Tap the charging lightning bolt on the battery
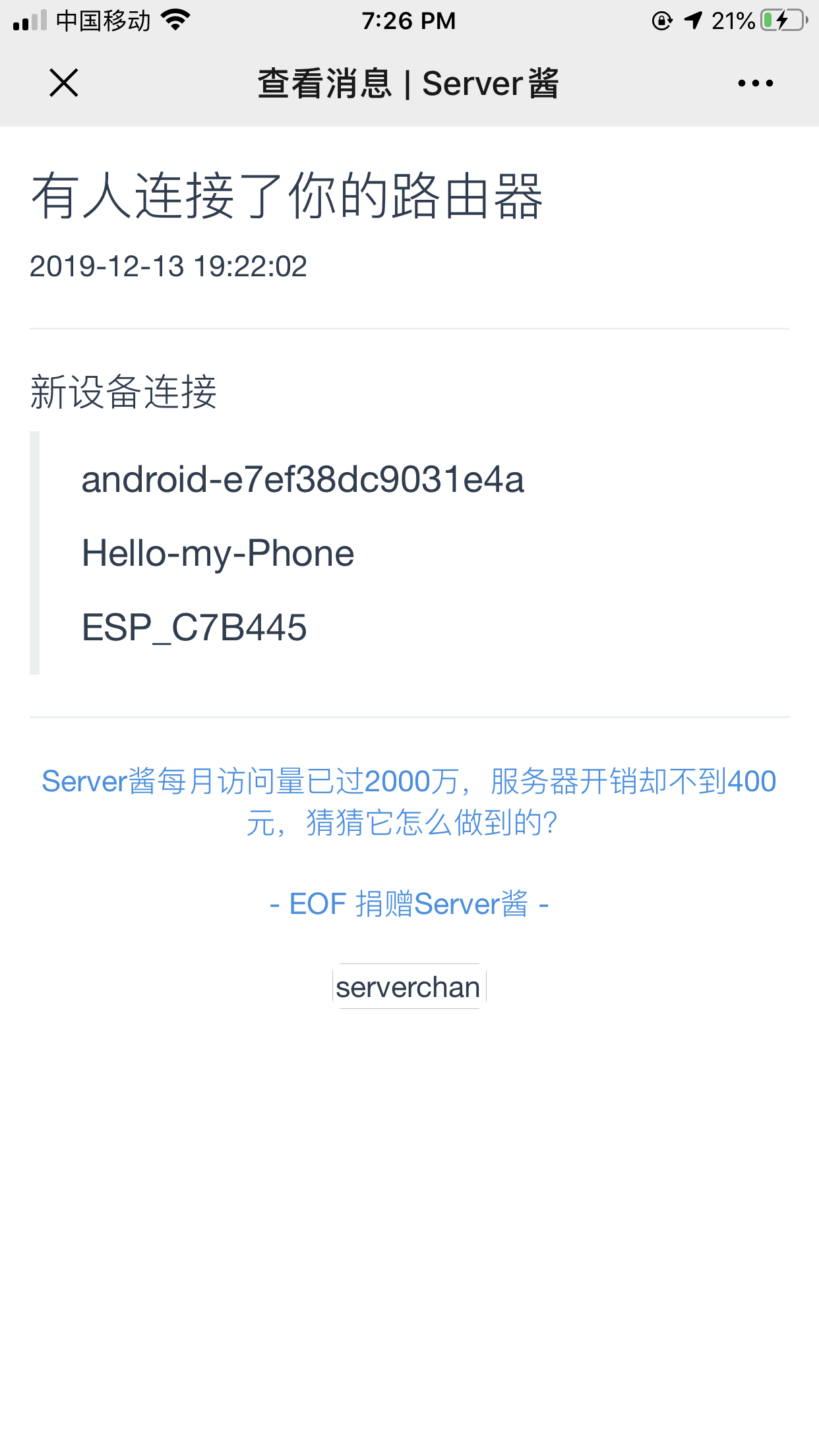 point(780,20)
